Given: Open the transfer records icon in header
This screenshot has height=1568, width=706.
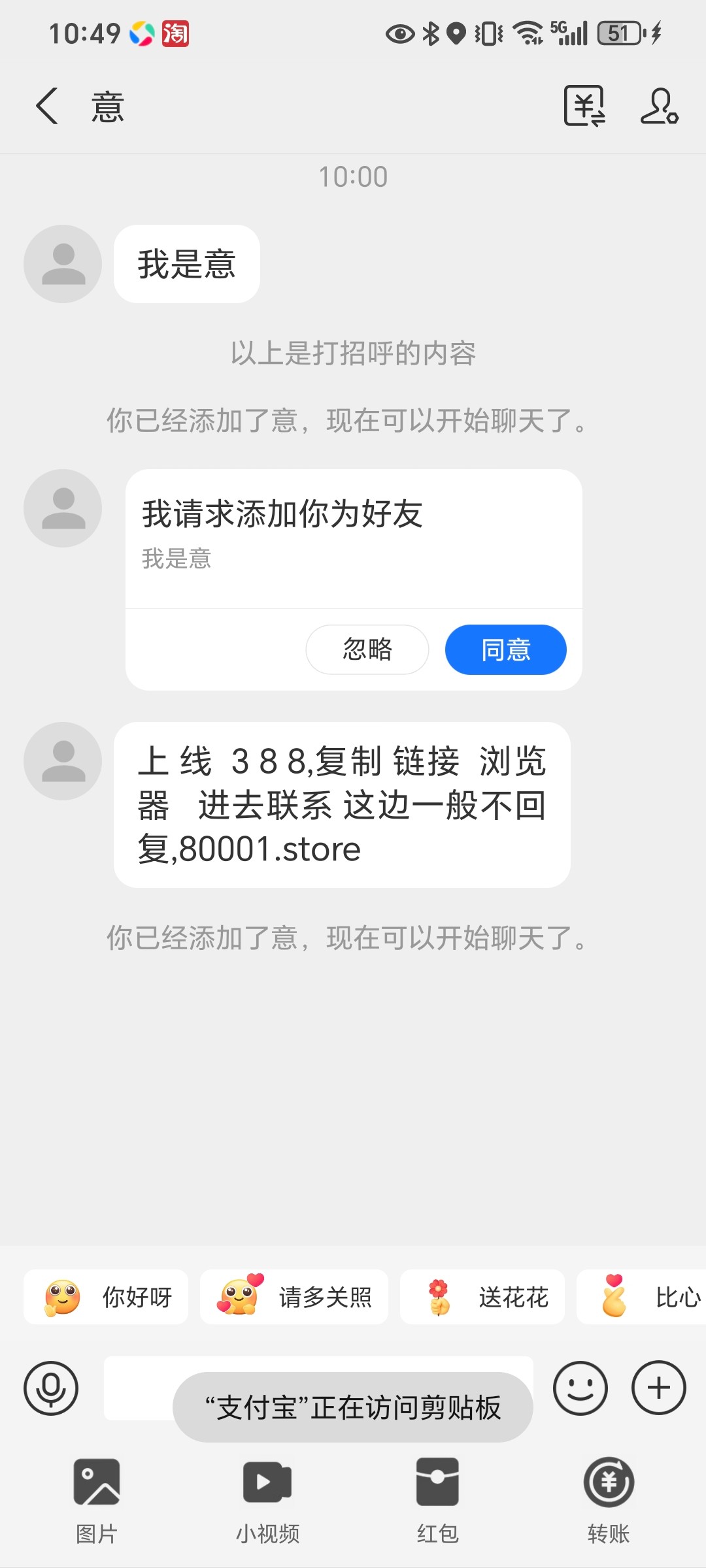Looking at the screenshot, I should click(x=584, y=106).
